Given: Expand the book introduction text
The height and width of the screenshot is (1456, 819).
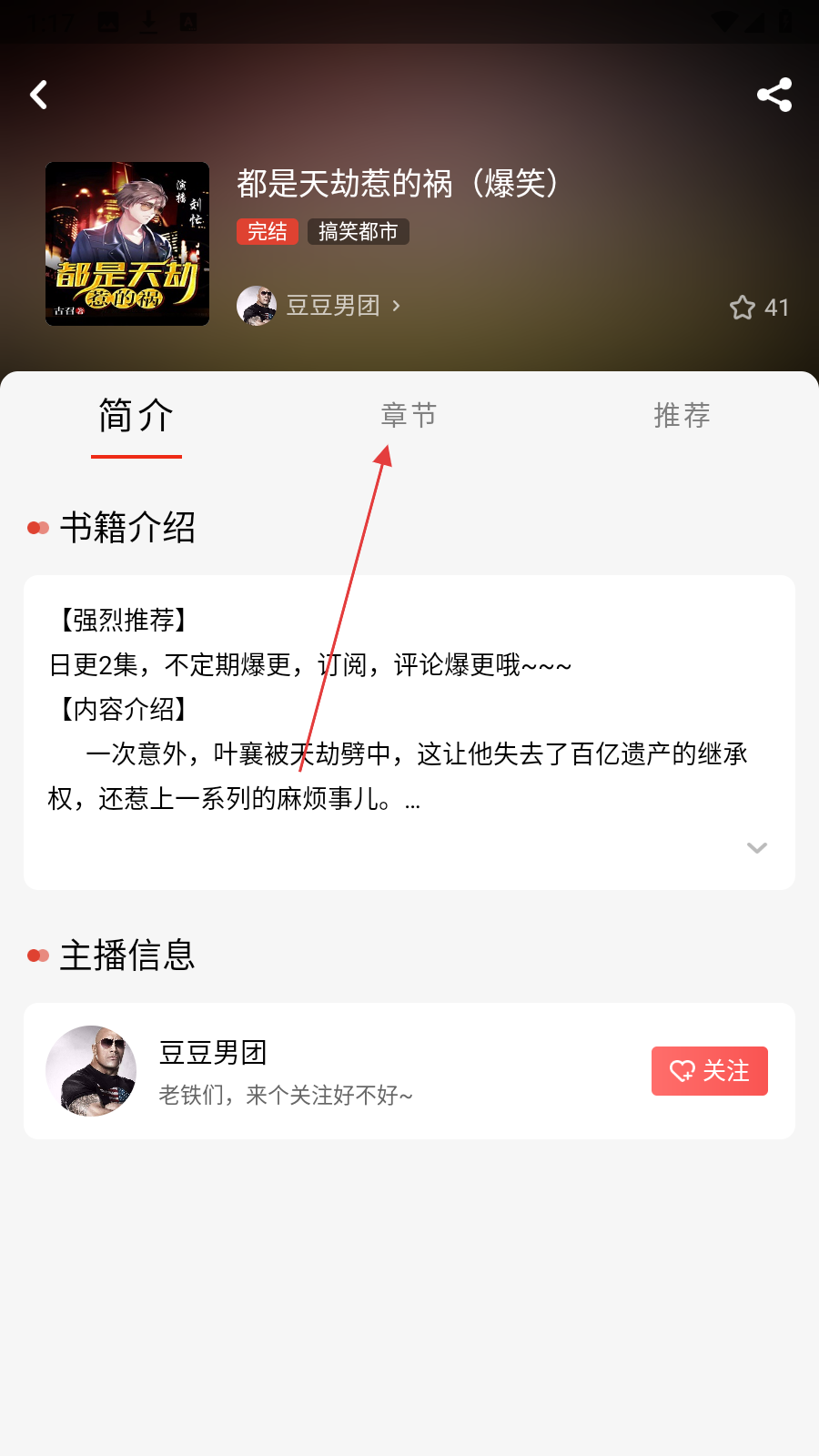Looking at the screenshot, I should (x=756, y=848).
